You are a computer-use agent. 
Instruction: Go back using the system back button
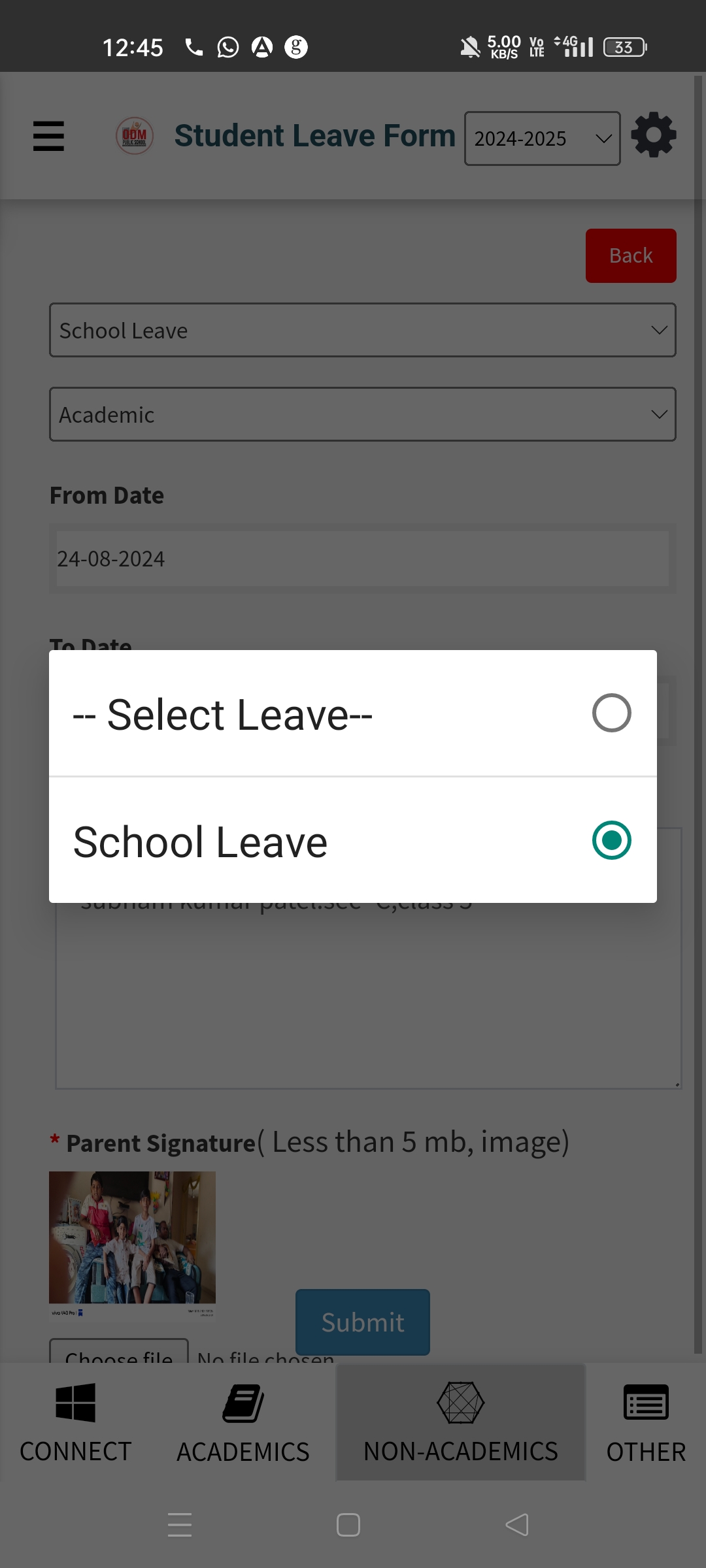click(516, 1525)
